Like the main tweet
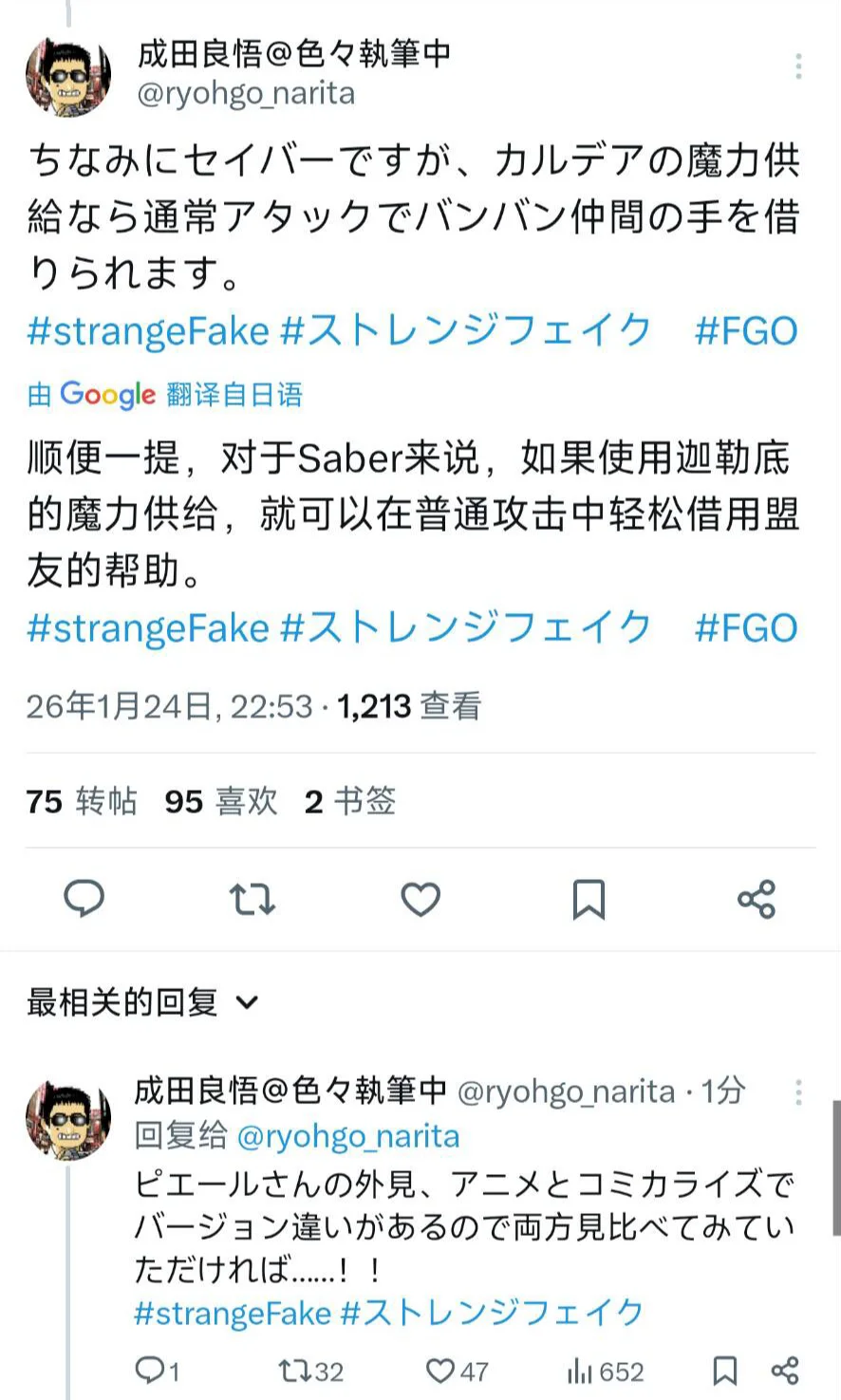 click(420, 898)
